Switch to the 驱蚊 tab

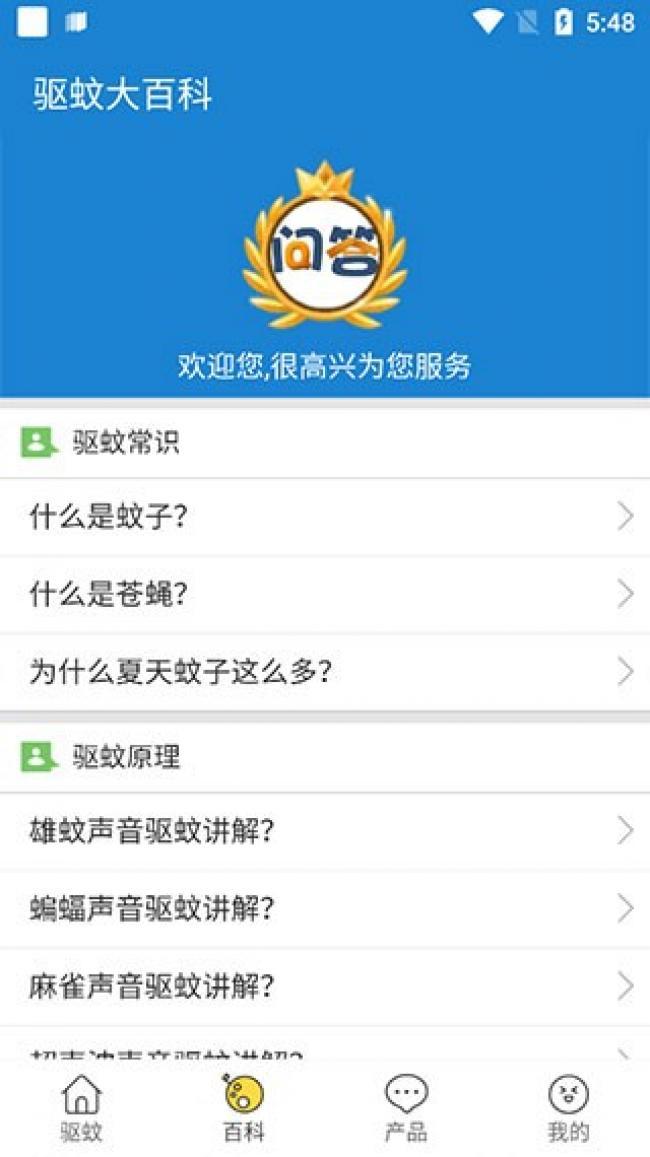click(82, 1109)
